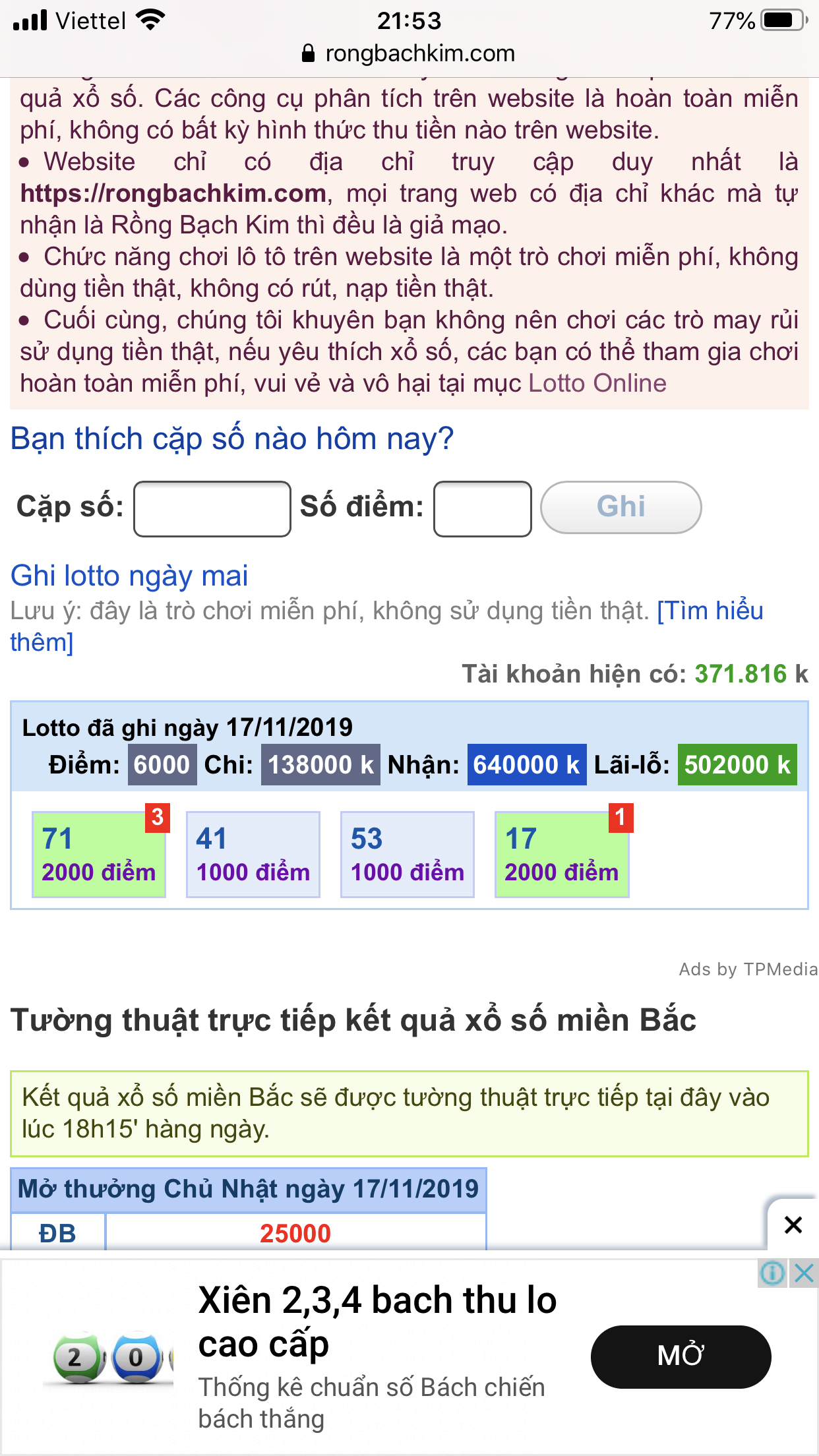This screenshot has height=1456, width=819.
Task: Tap MỞ on the Xiên ad
Action: tap(681, 1356)
